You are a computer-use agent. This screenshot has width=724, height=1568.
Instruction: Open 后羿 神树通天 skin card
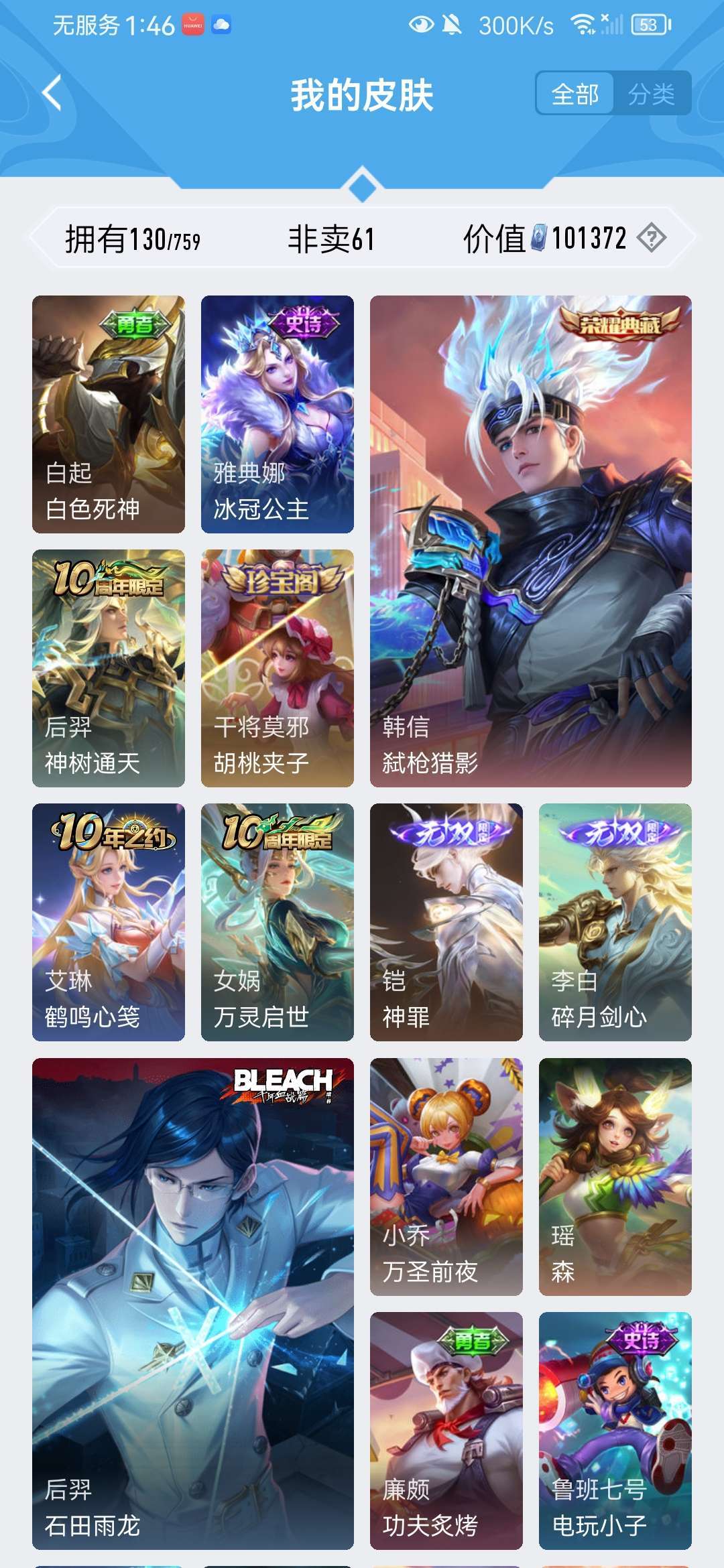109,668
